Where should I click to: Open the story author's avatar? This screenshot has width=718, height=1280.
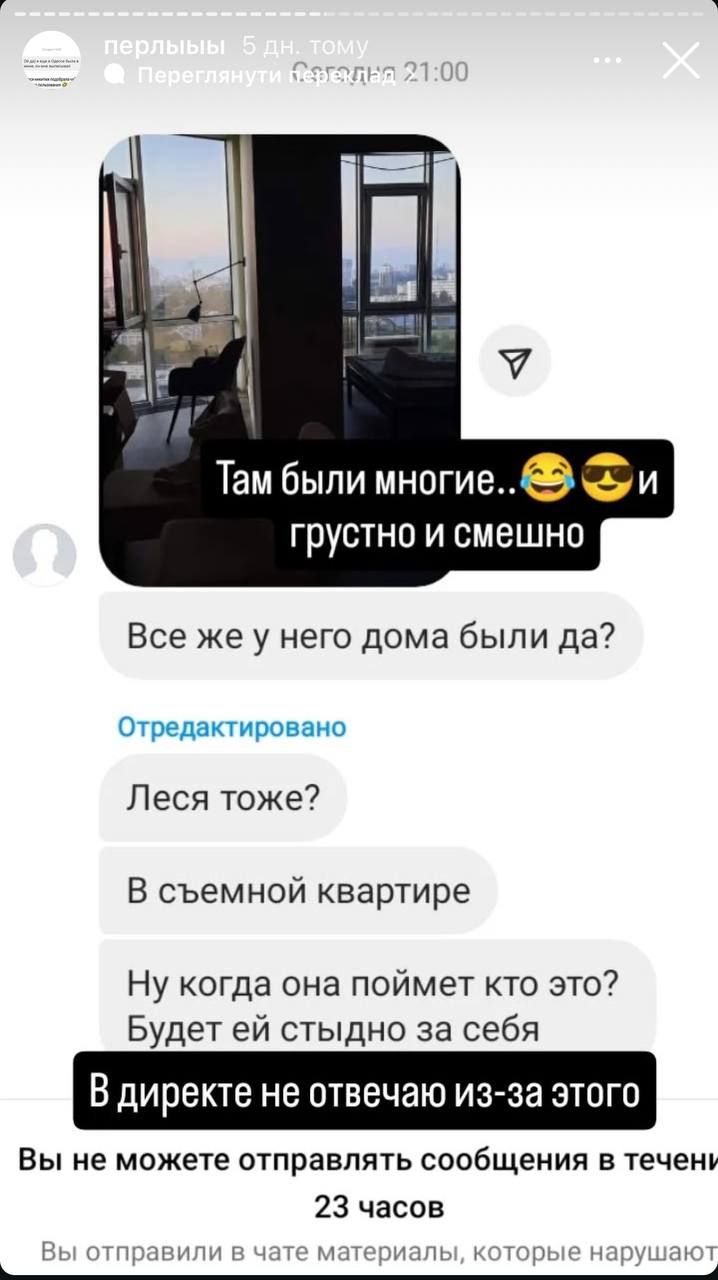coord(52,61)
